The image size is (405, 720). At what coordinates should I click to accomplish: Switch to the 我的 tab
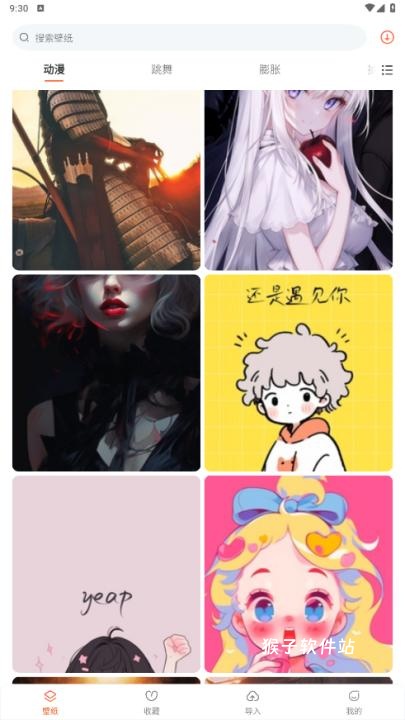[x=354, y=703]
